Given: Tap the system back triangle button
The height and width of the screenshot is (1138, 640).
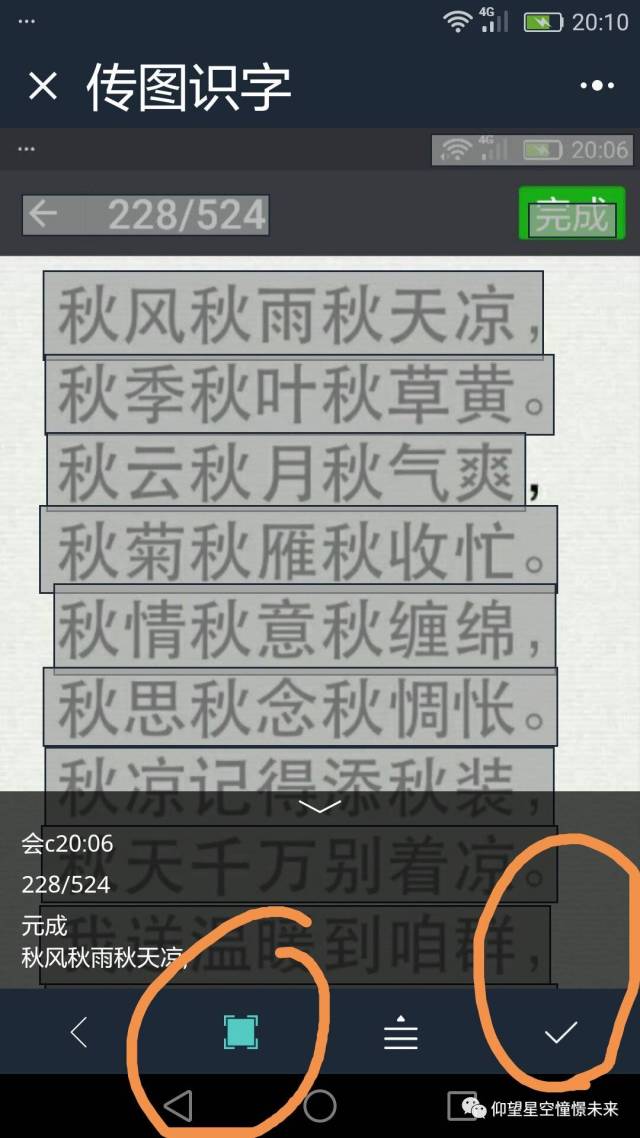Looking at the screenshot, I should click(177, 1106).
